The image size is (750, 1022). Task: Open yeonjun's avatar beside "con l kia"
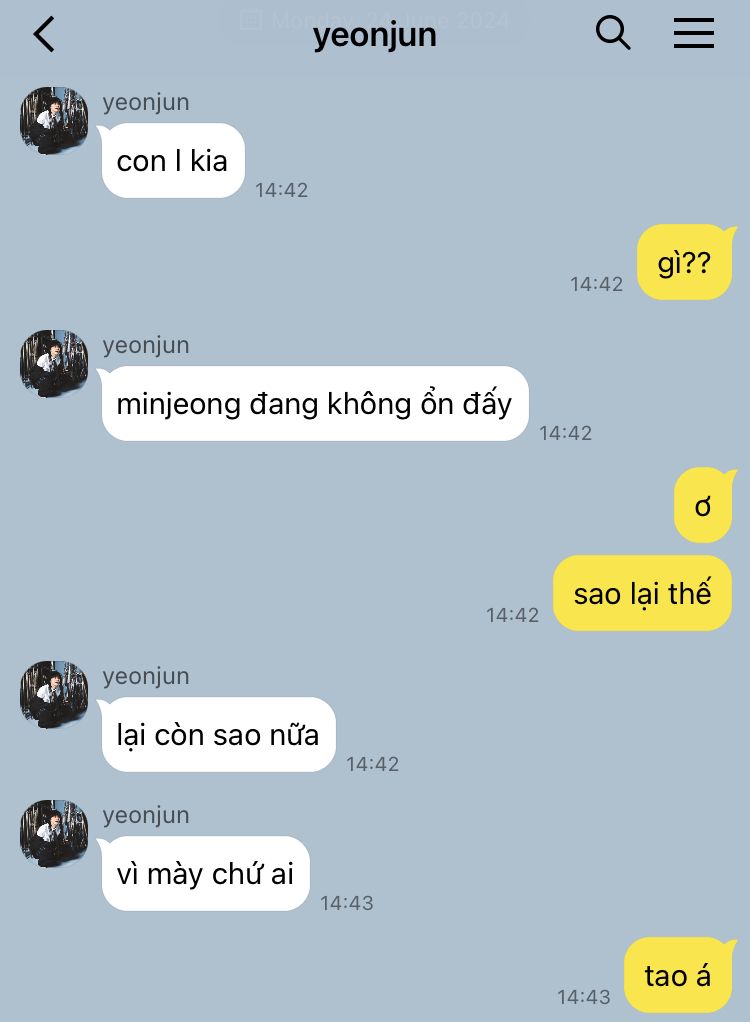tap(54, 121)
